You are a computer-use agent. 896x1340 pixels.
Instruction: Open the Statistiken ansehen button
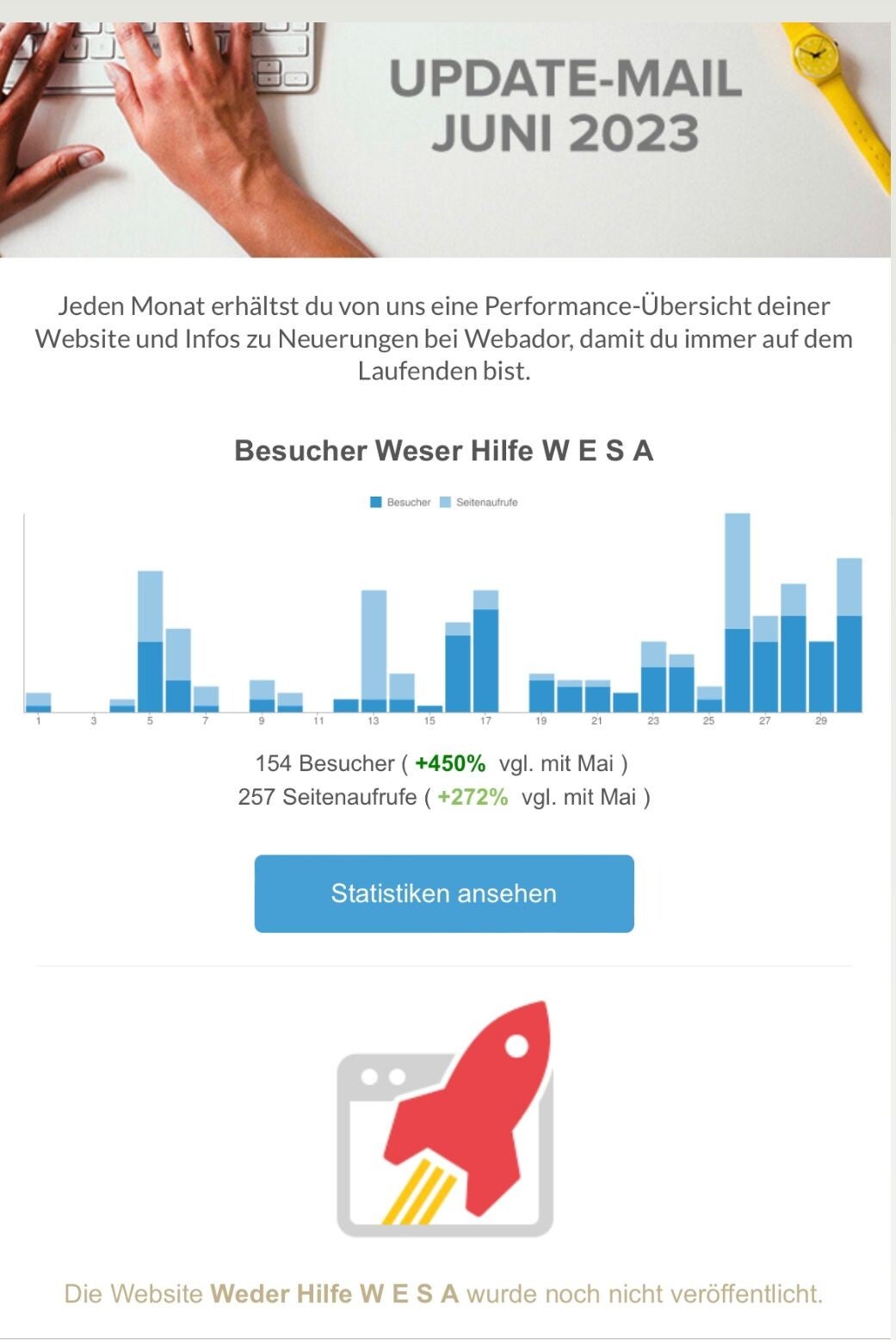coord(443,893)
